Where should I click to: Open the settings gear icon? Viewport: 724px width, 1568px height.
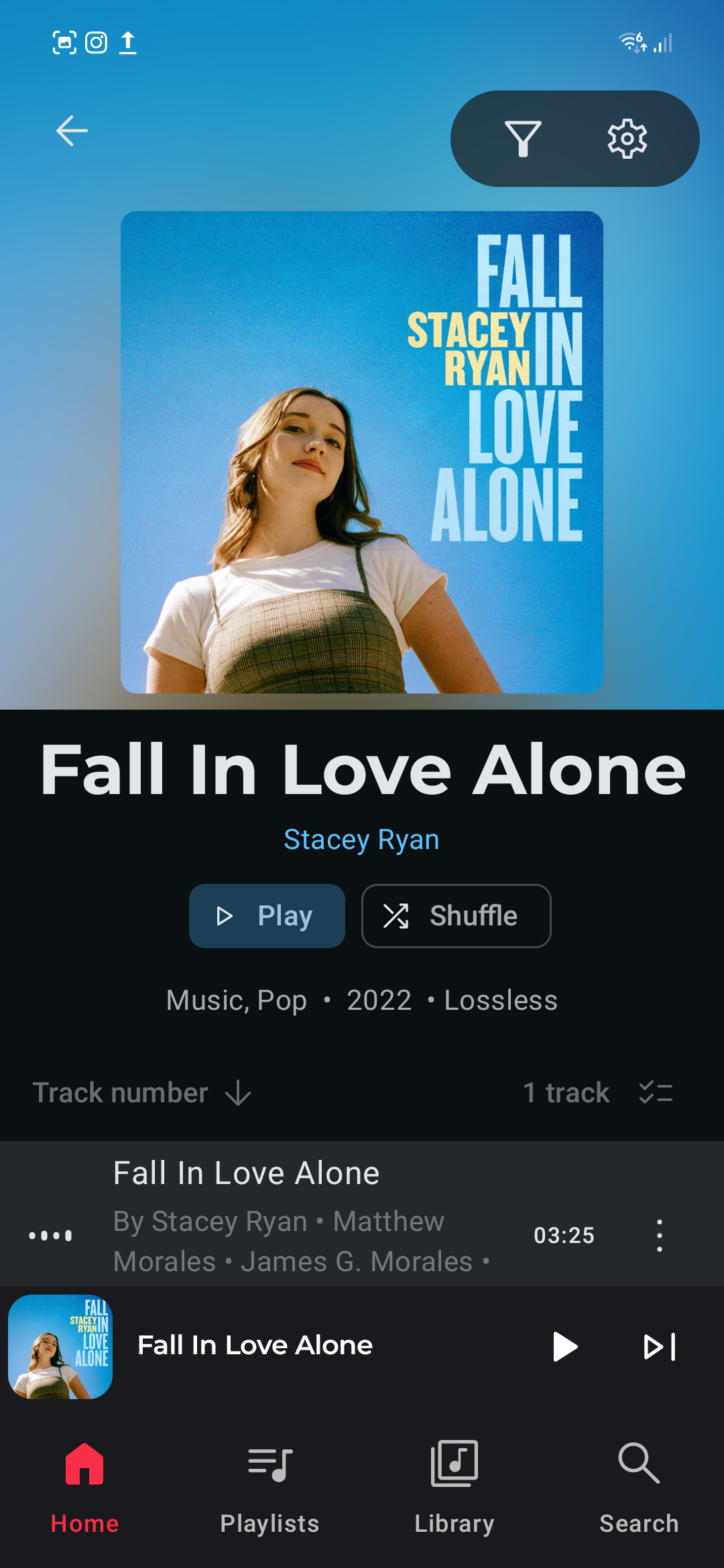click(627, 139)
